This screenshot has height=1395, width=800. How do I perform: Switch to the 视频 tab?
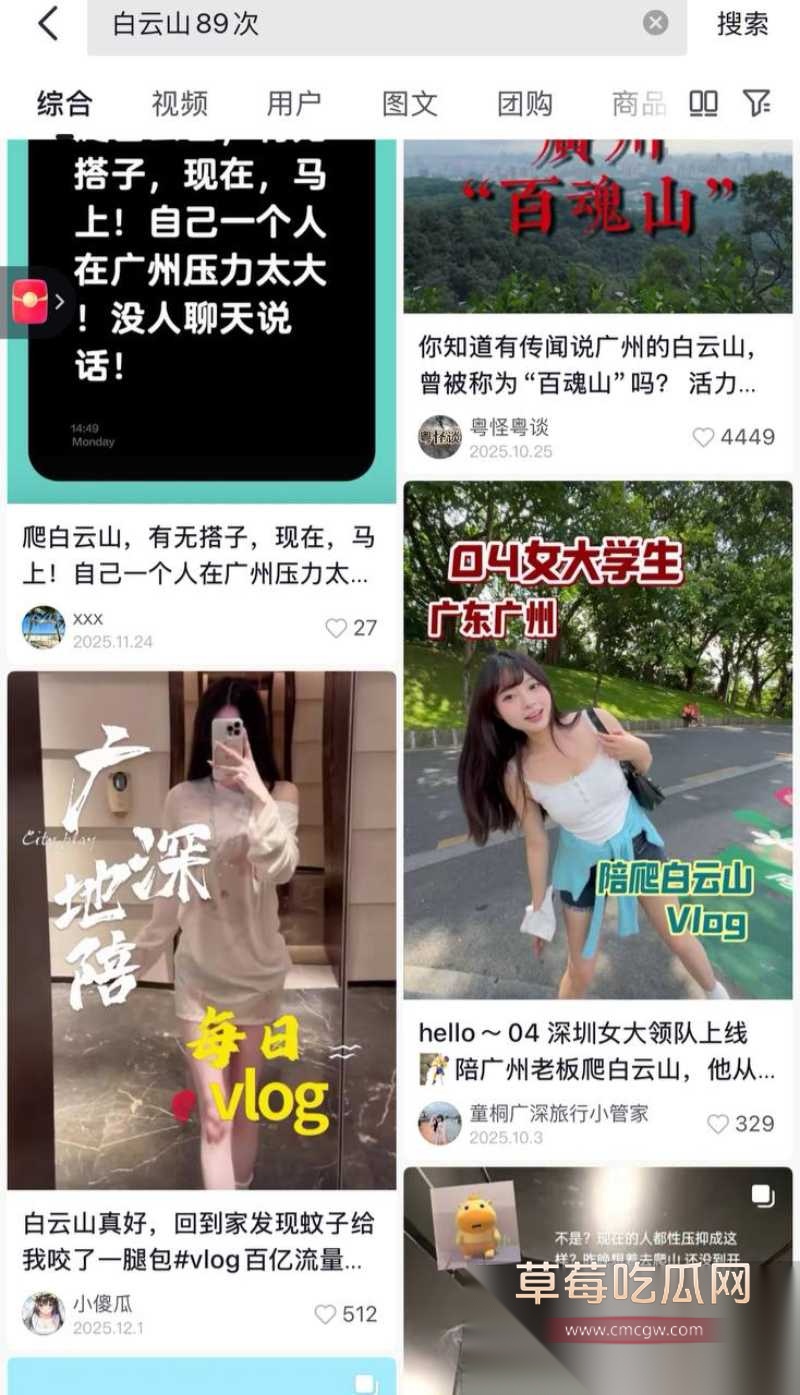click(178, 103)
